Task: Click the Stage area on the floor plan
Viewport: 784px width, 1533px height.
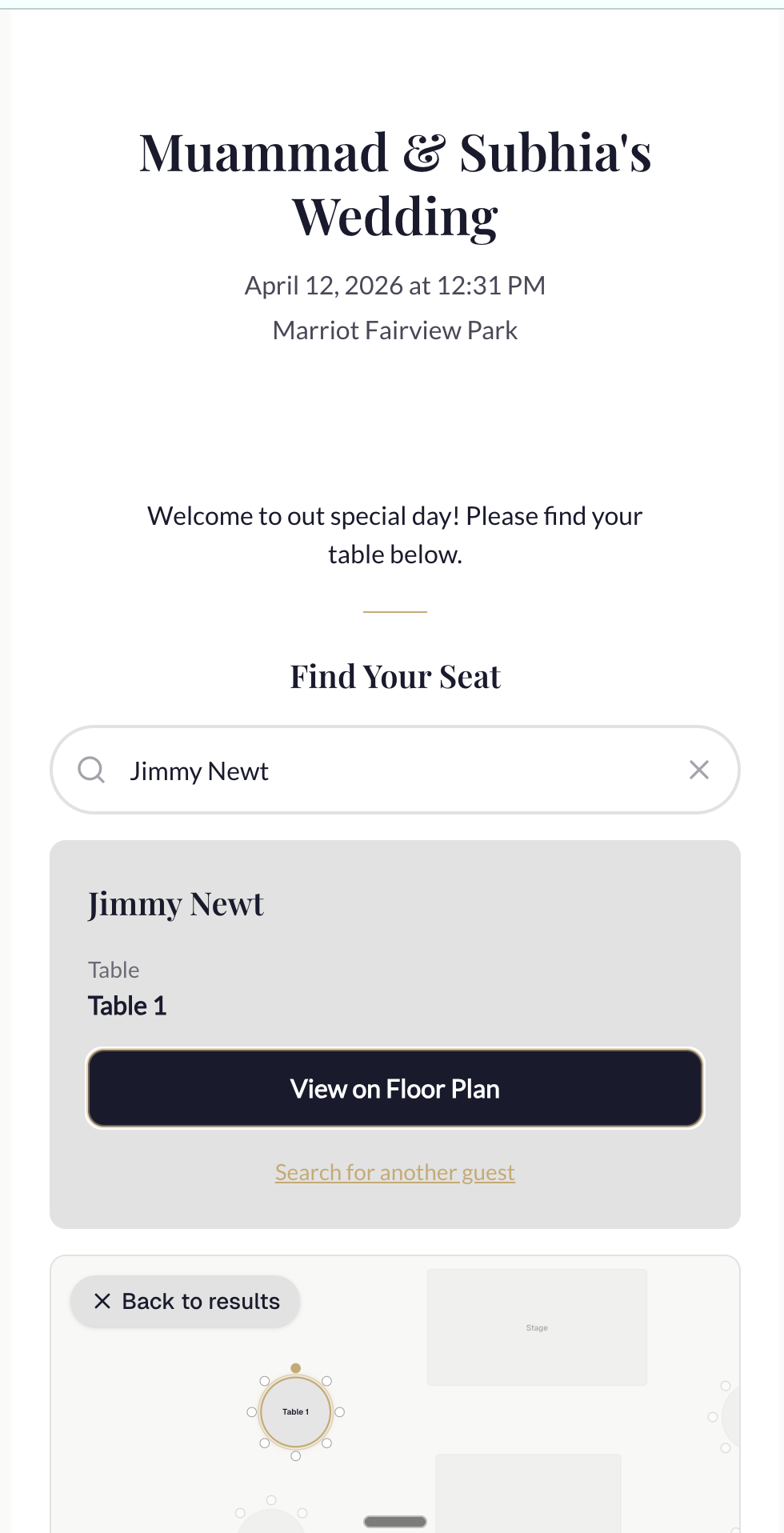Action: click(536, 1327)
